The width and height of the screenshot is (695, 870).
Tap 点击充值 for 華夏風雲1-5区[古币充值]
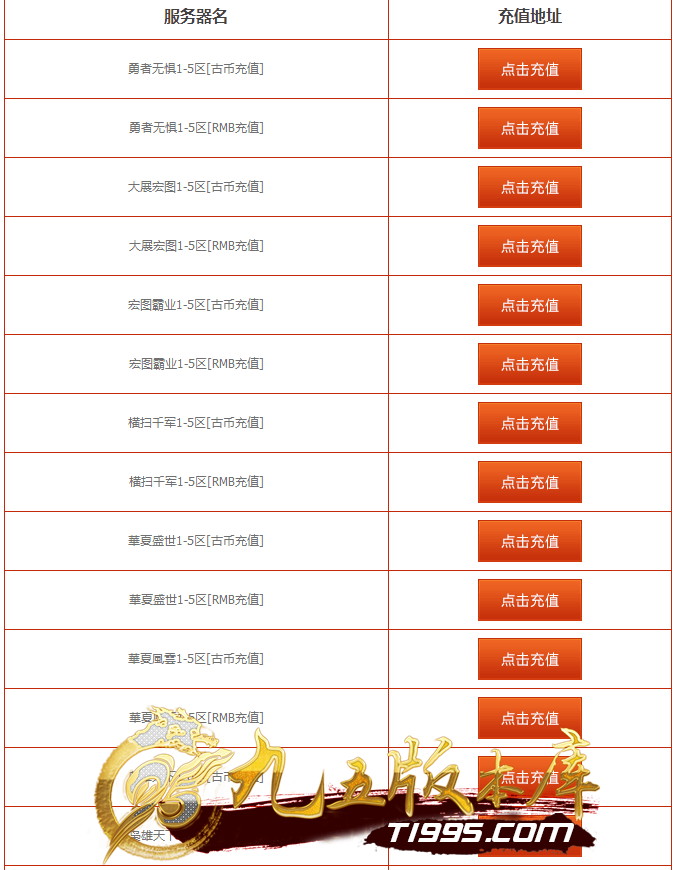[529, 659]
